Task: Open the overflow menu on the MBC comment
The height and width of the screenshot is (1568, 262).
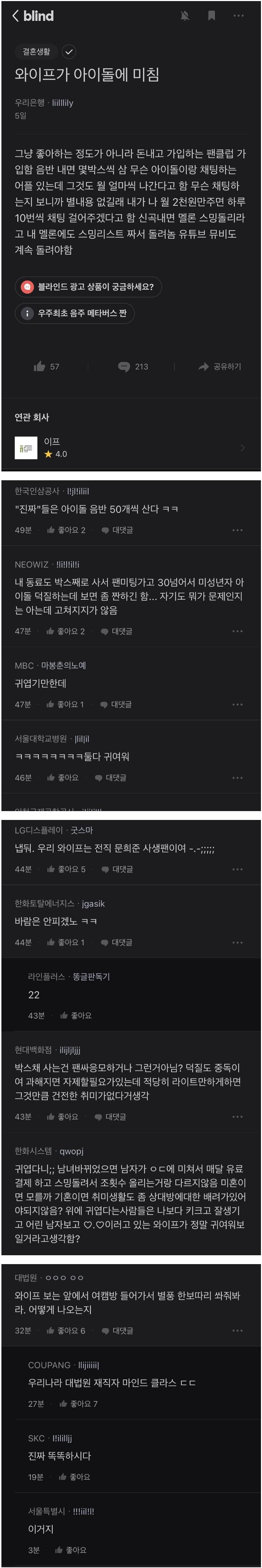Action: coord(237,704)
